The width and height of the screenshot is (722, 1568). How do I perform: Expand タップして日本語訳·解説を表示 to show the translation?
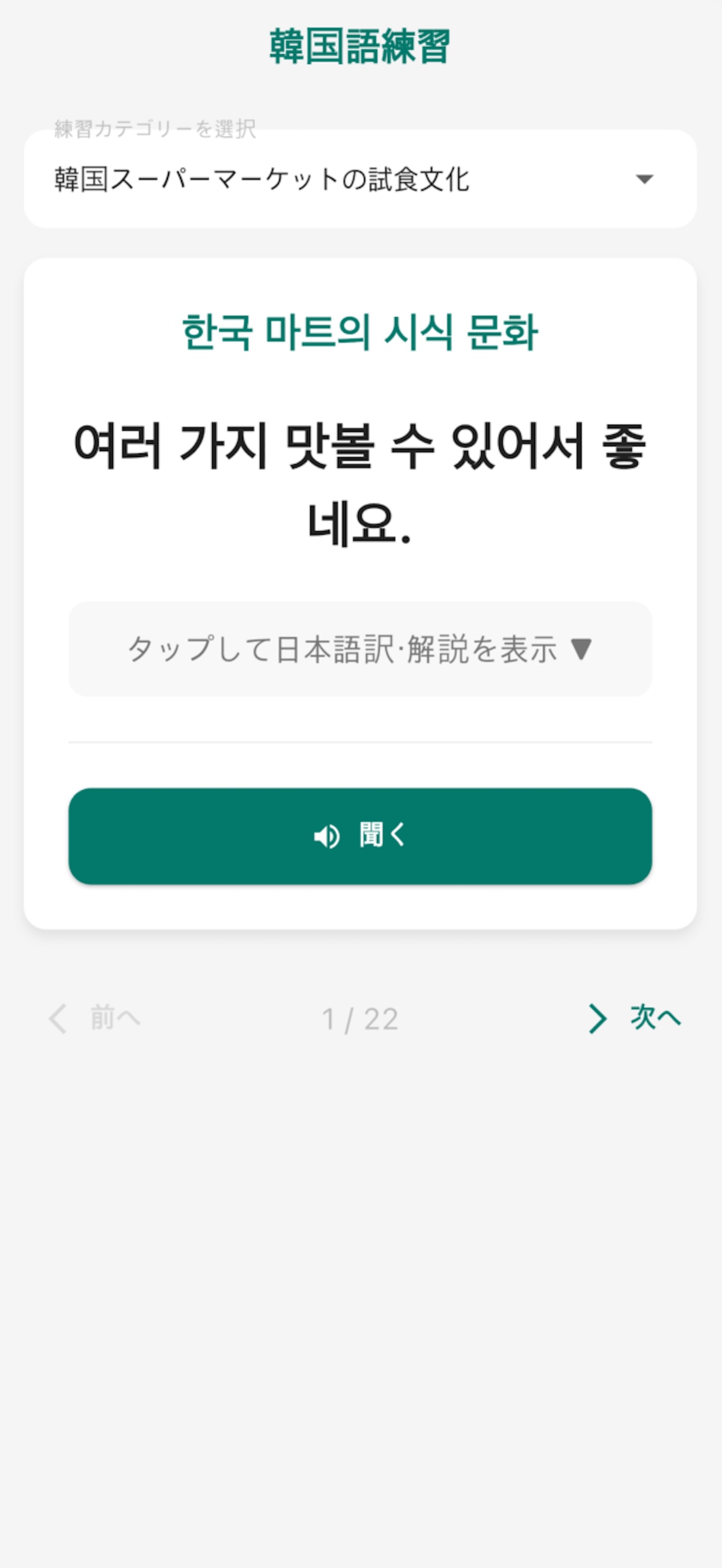[361, 649]
